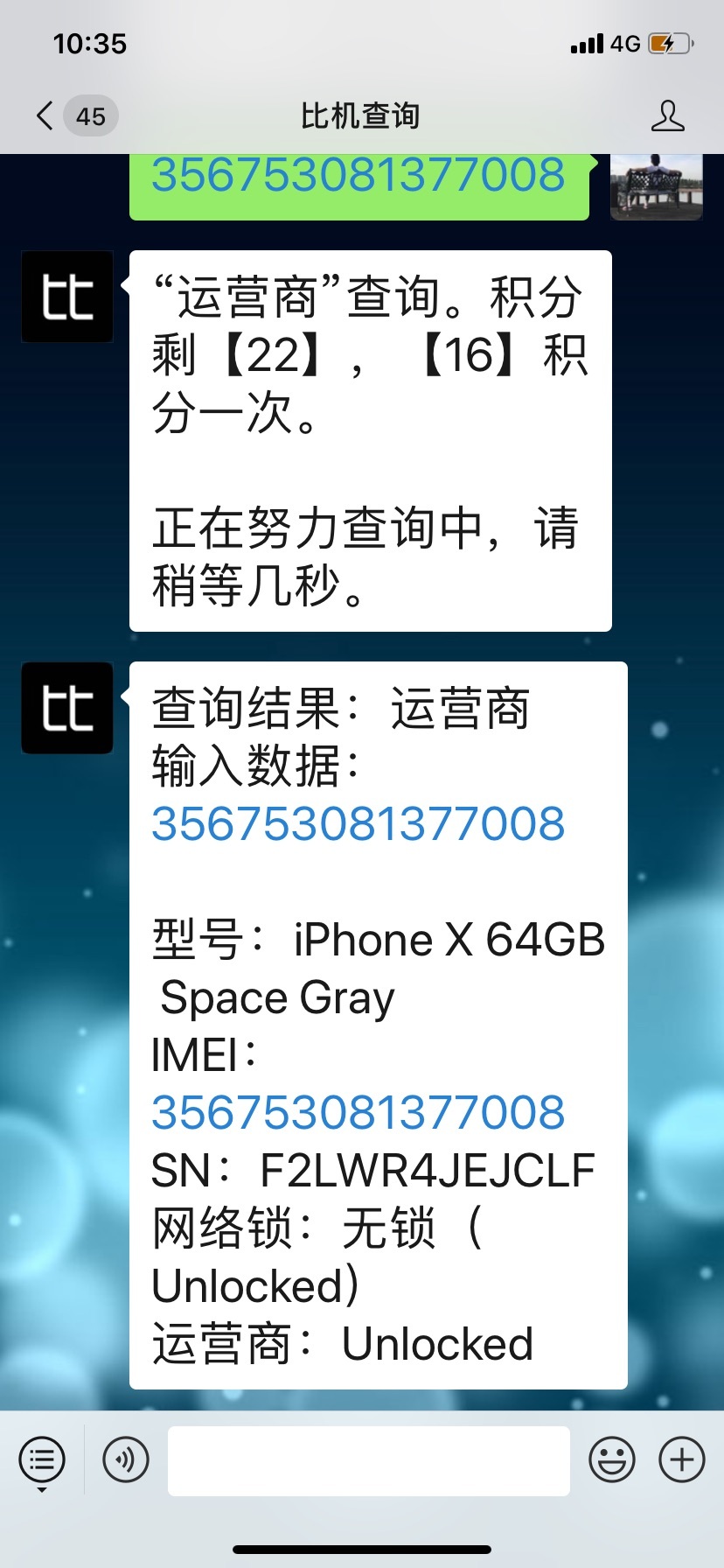
Task: Open the tt avatar beside 查询结果 message
Action: 67,708
